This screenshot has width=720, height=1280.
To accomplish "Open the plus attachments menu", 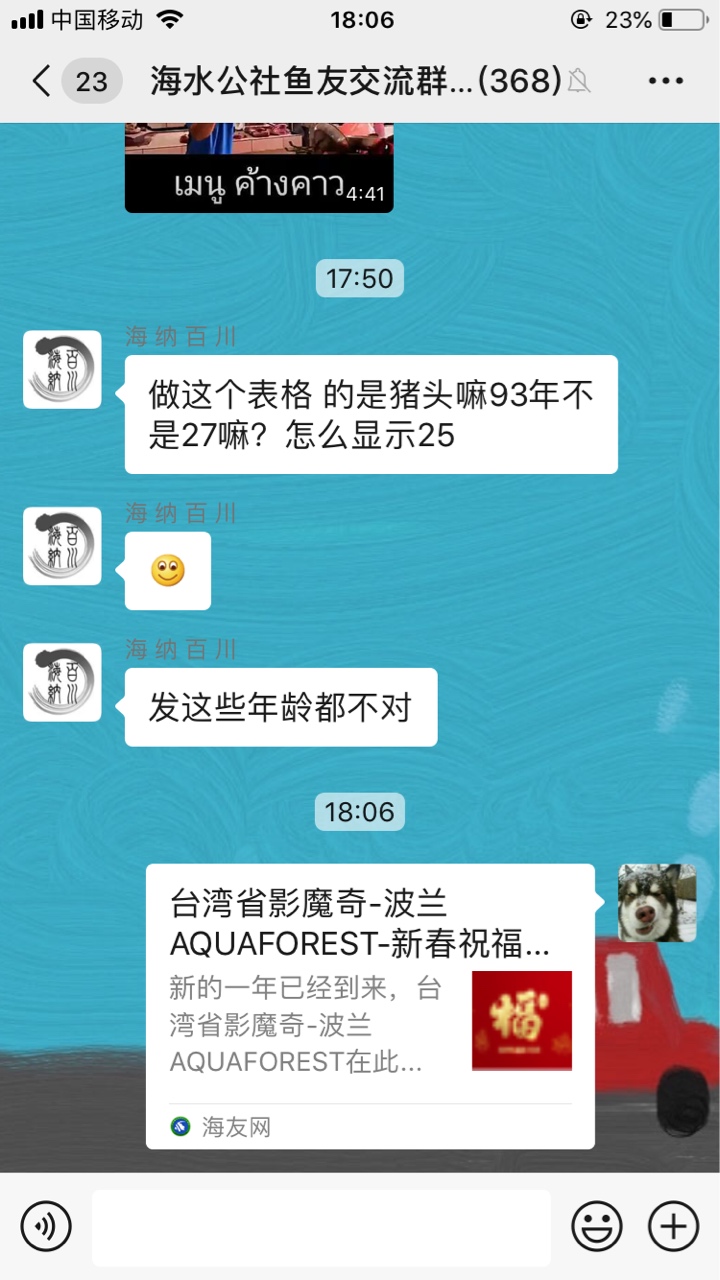I will 674,1226.
